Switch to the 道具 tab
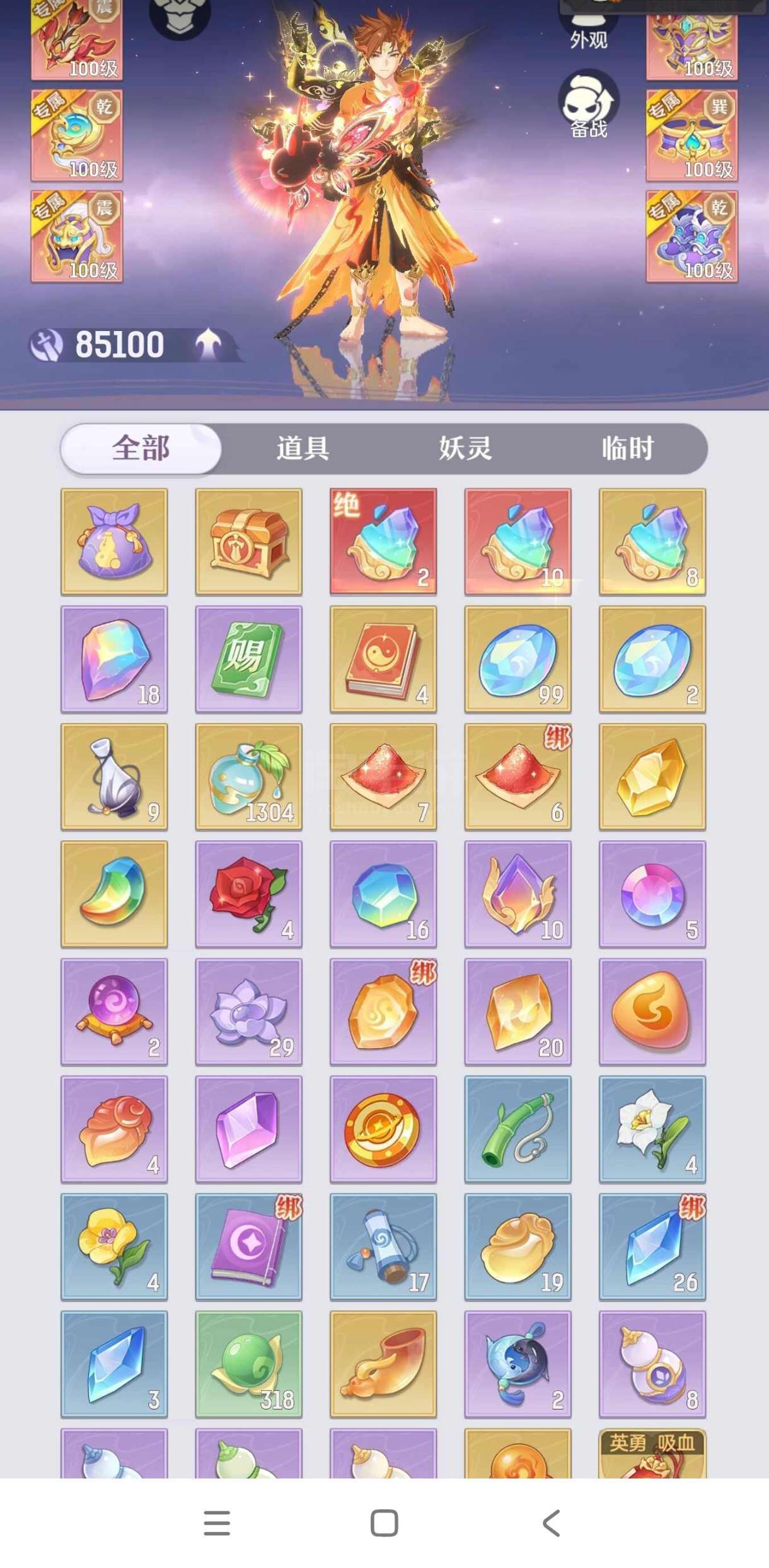The image size is (769, 1568). coord(303,448)
